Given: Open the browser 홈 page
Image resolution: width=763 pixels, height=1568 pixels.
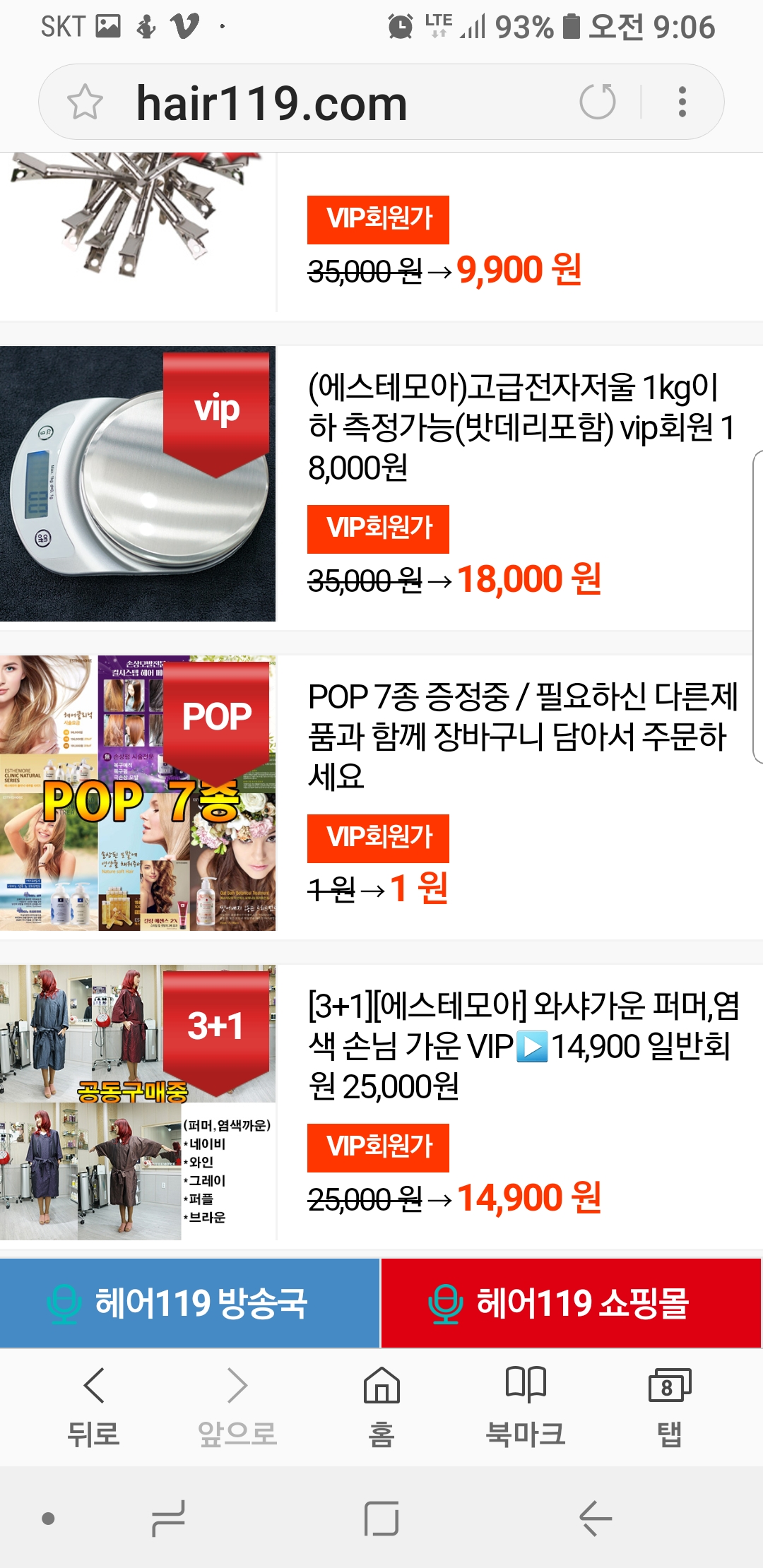Looking at the screenshot, I should 381,1407.
